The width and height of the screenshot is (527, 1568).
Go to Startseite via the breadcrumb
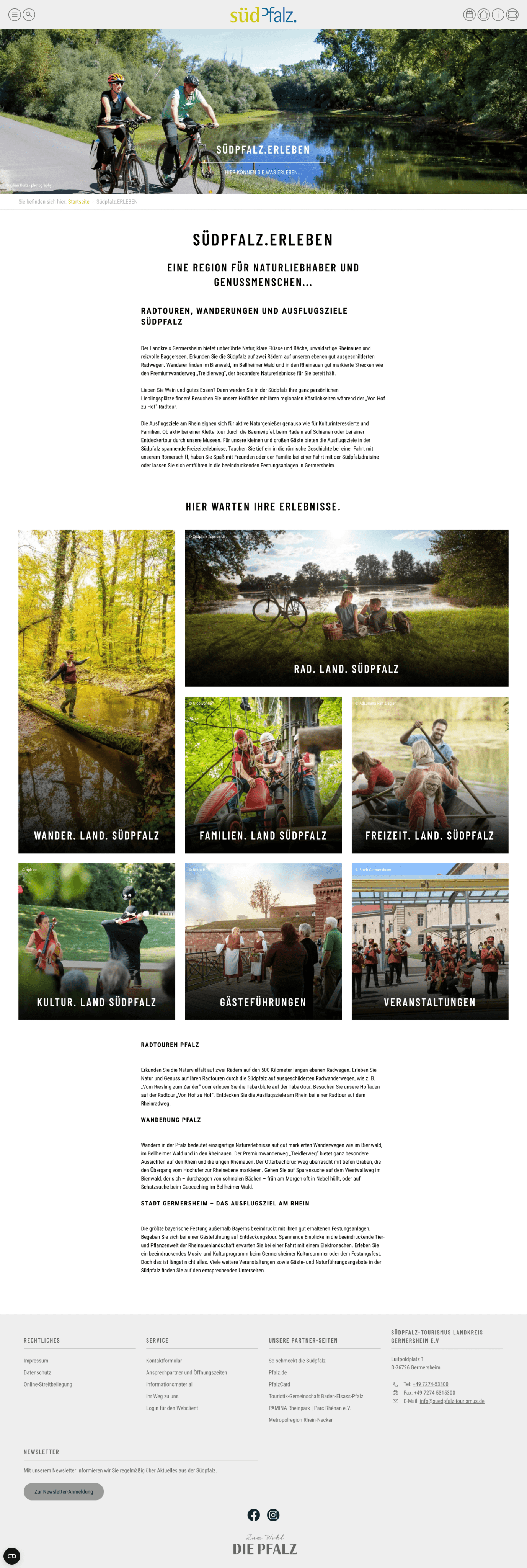tap(78, 202)
